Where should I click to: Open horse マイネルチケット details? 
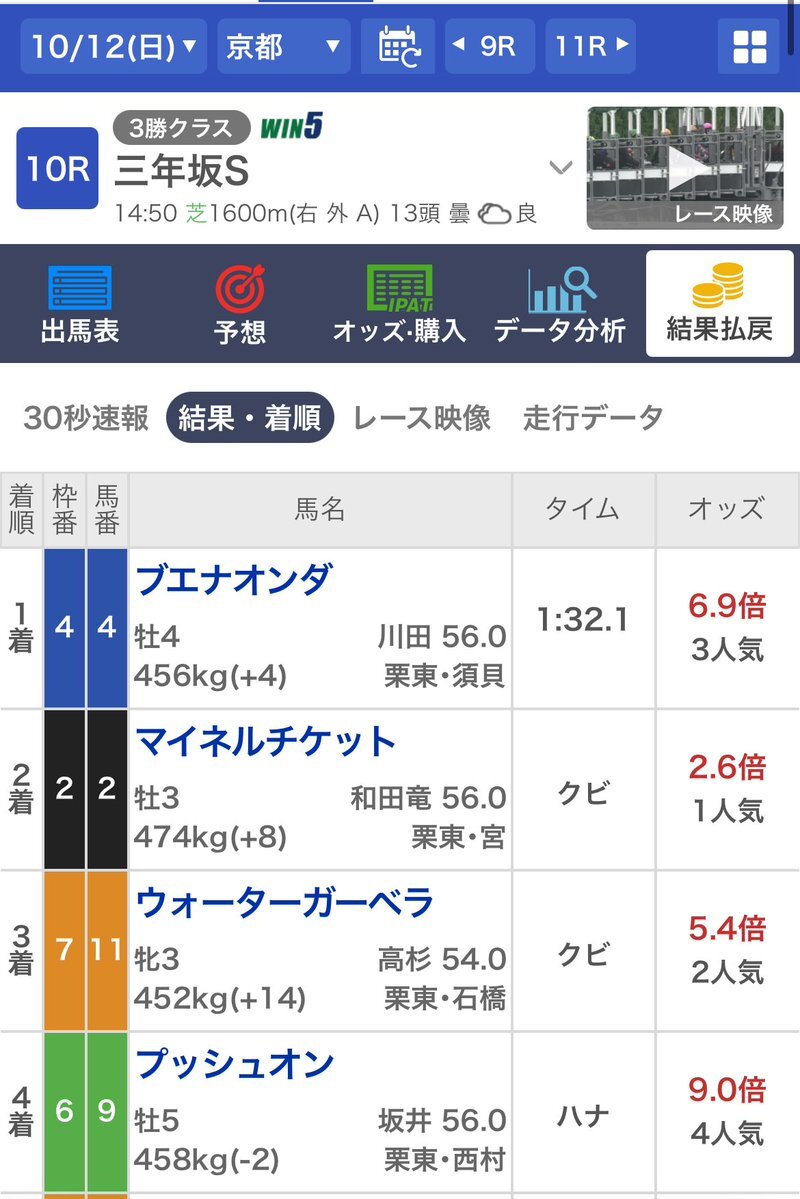(265, 741)
